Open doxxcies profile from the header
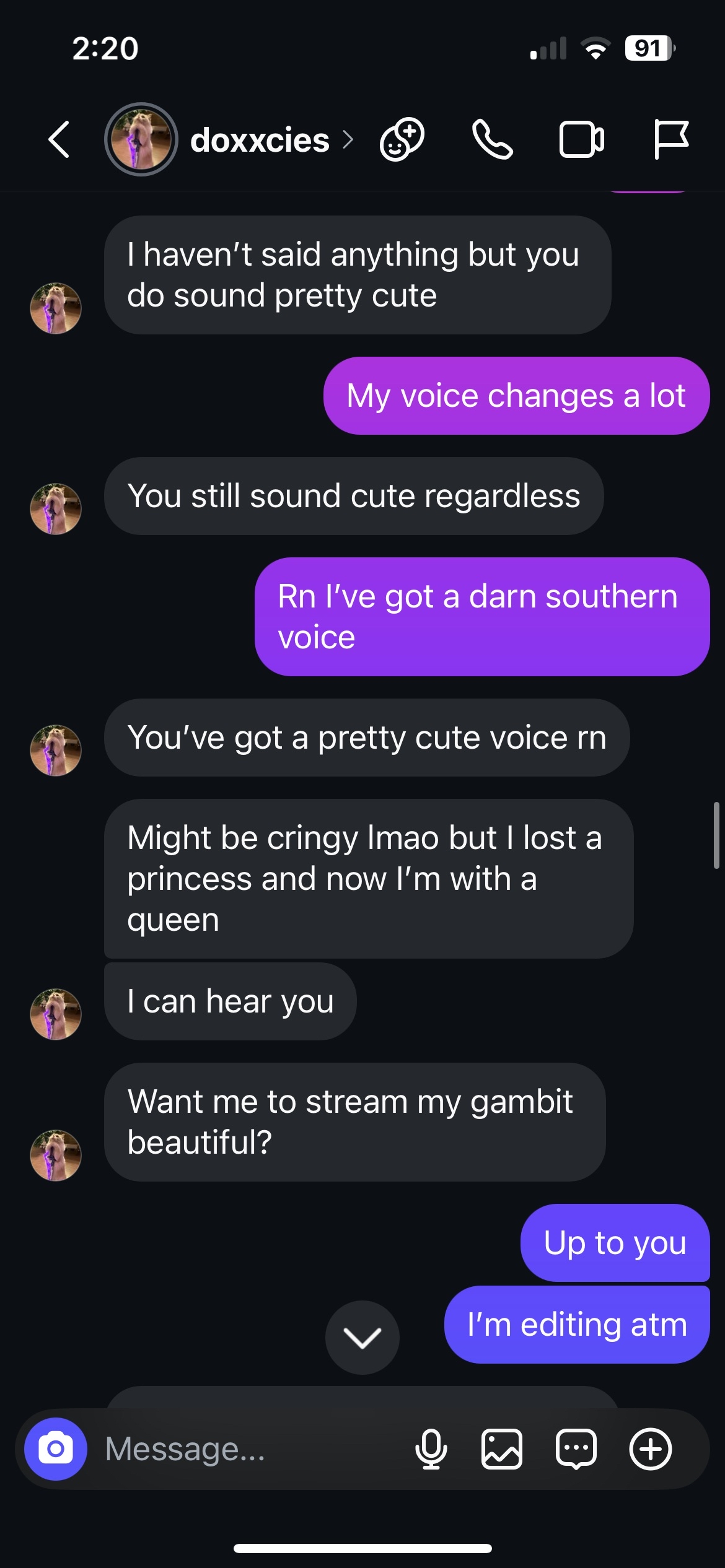Viewport: 725px width, 1568px height. tap(260, 140)
